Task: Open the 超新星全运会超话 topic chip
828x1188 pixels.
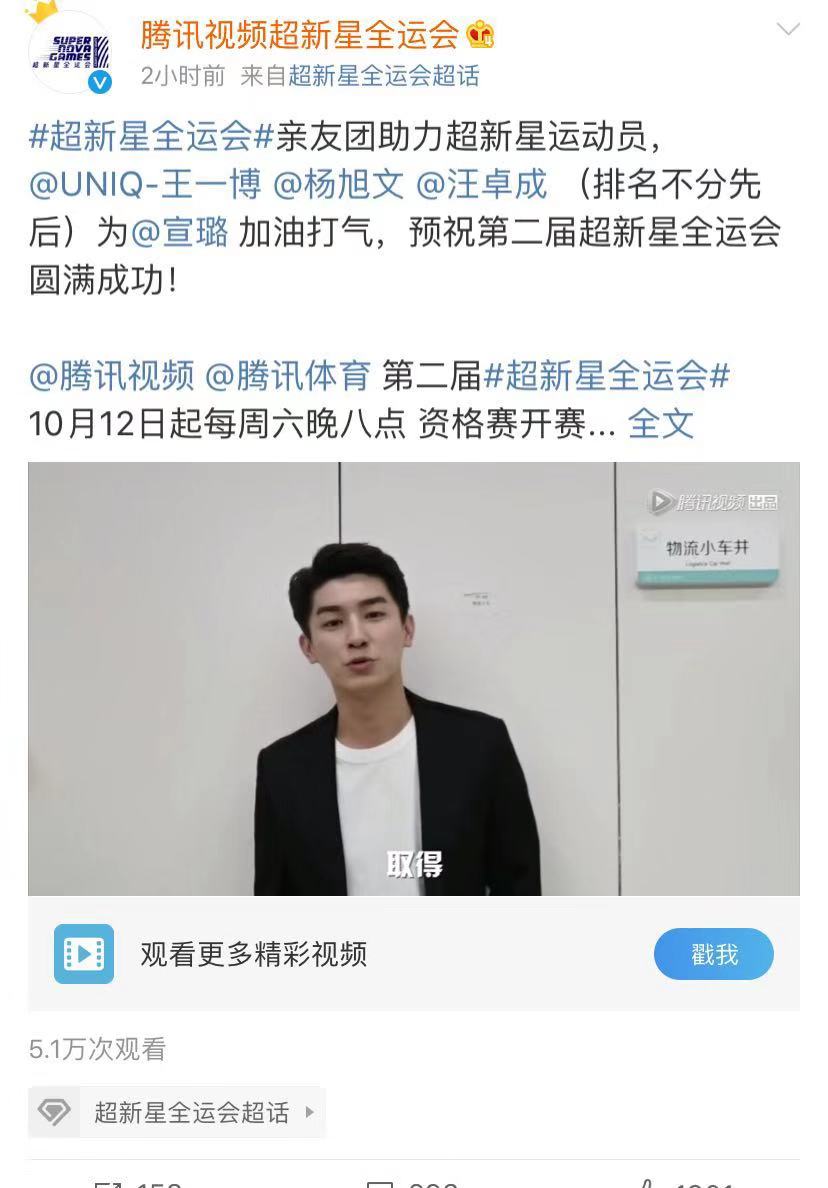Action: pos(177,1112)
